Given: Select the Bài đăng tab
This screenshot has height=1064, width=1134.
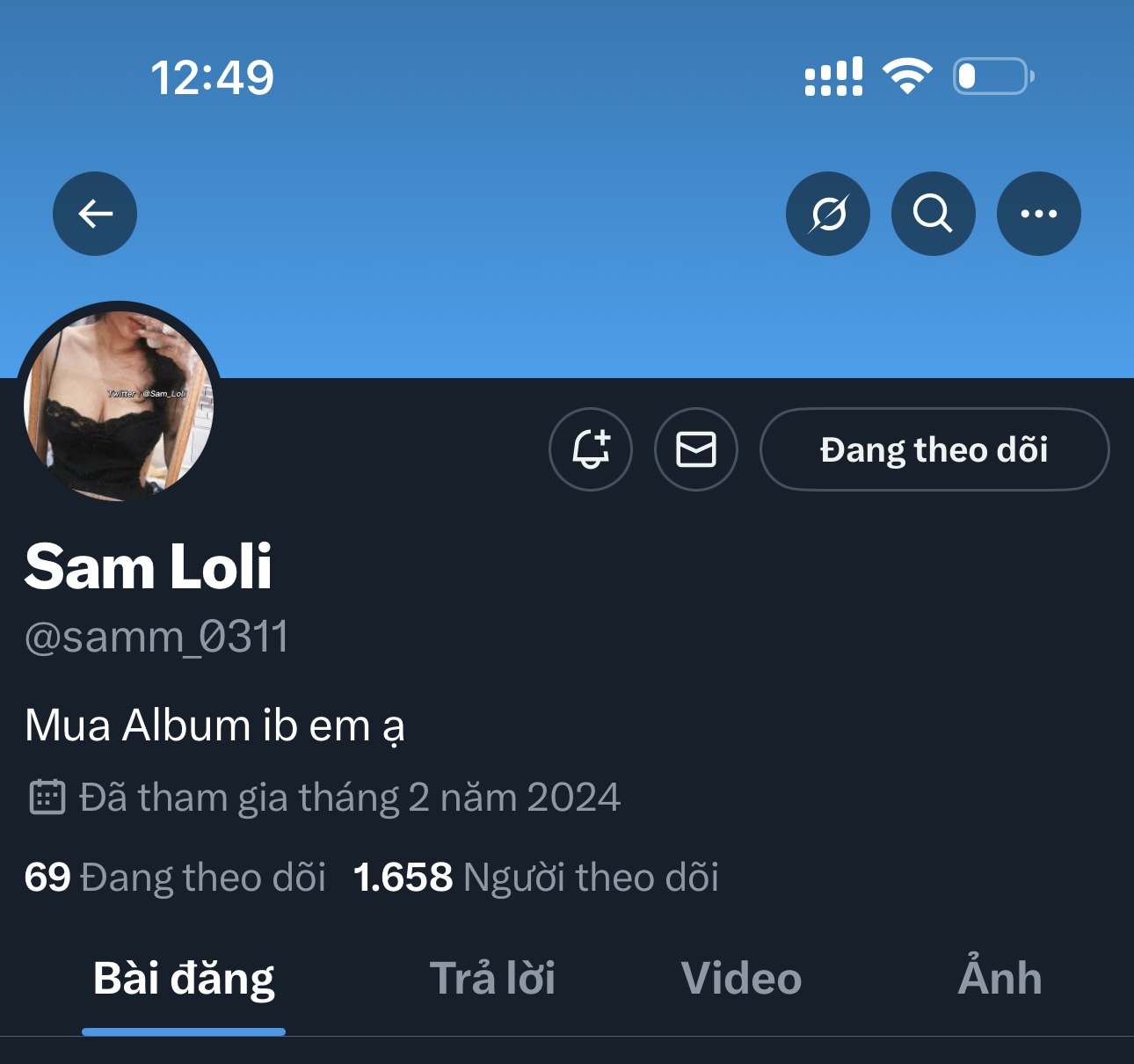Looking at the screenshot, I should coord(184,979).
